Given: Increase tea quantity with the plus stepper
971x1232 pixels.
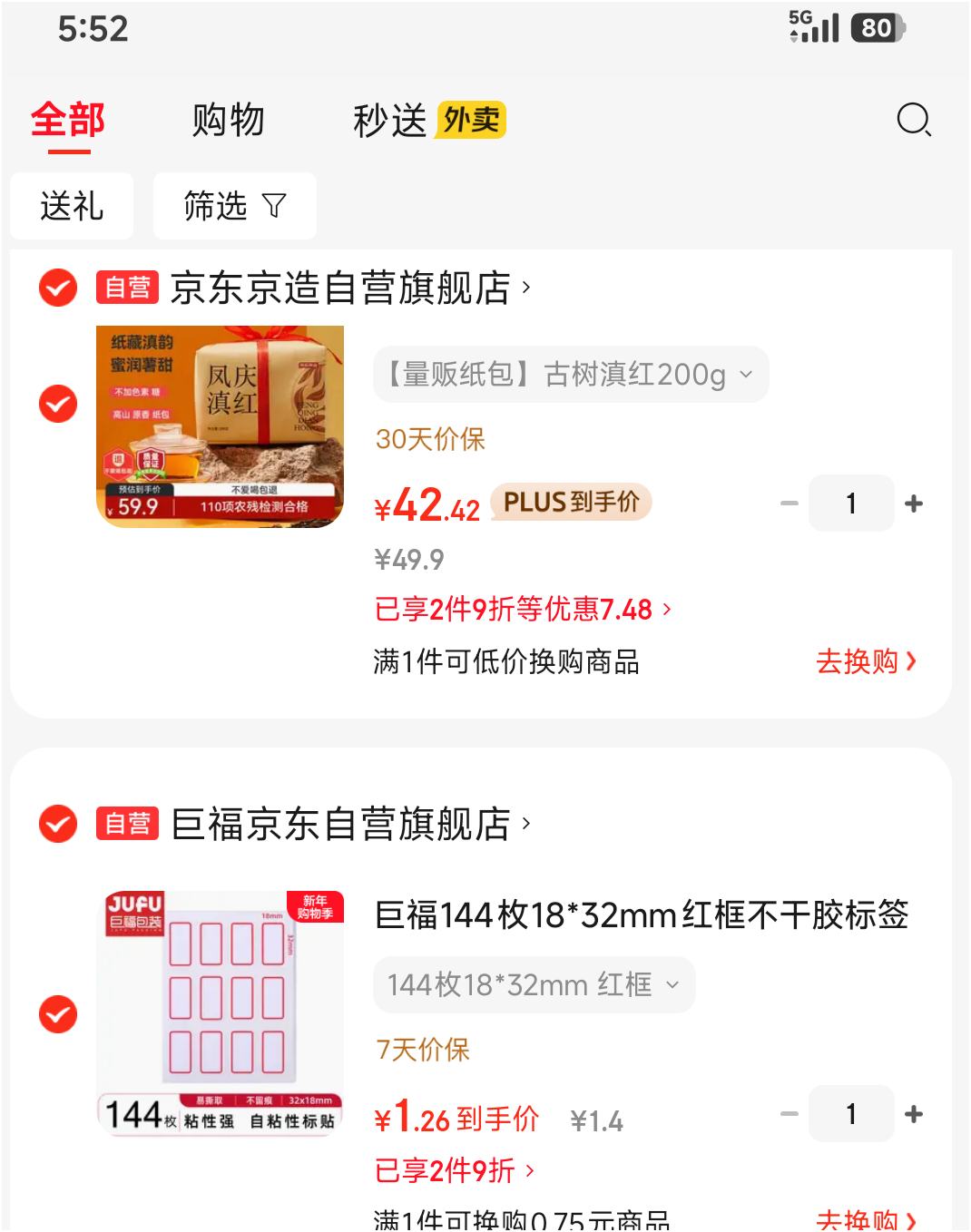Looking at the screenshot, I should pos(915,503).
